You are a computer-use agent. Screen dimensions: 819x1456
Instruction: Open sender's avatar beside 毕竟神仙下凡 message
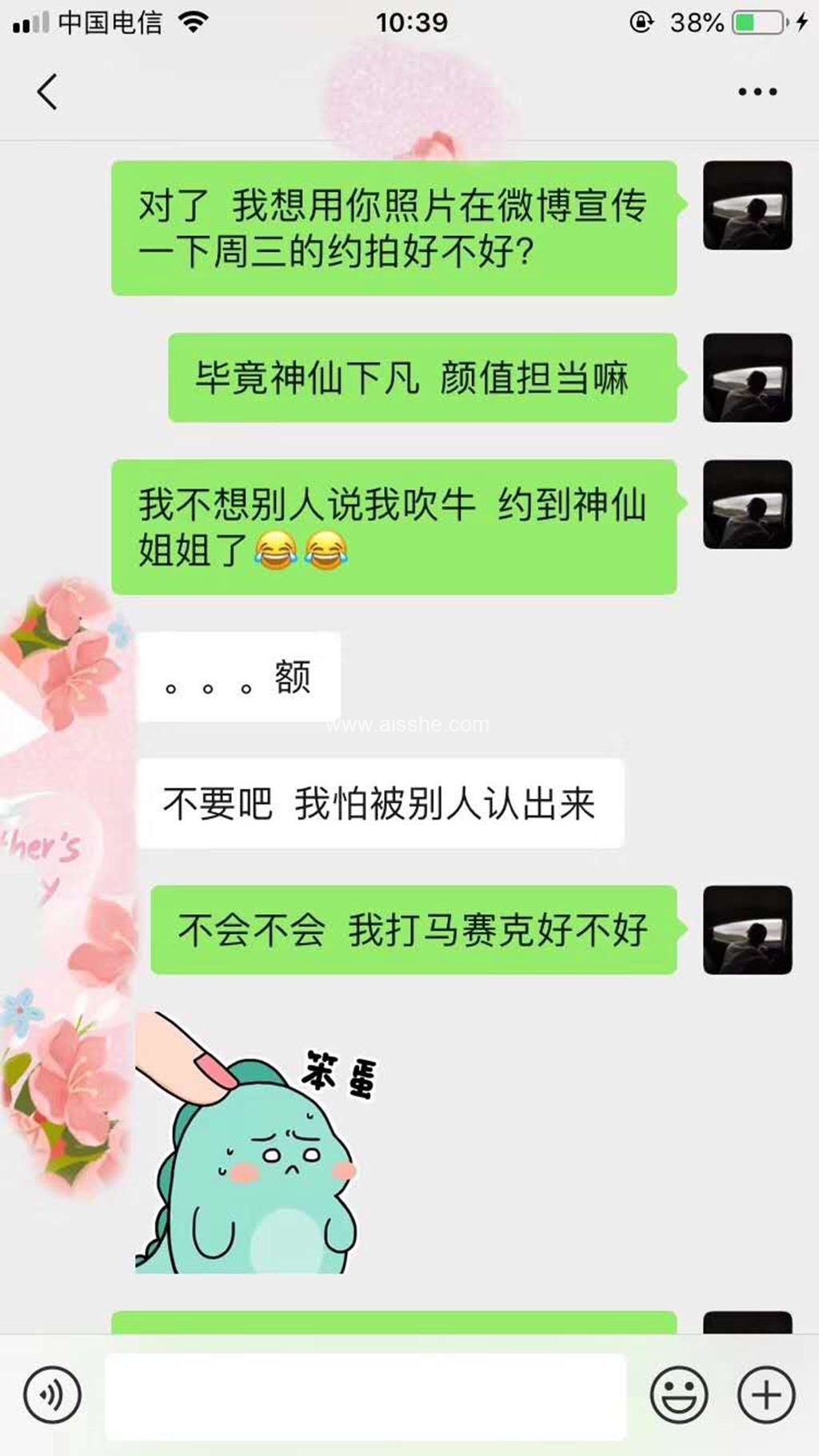pos(747,377)
